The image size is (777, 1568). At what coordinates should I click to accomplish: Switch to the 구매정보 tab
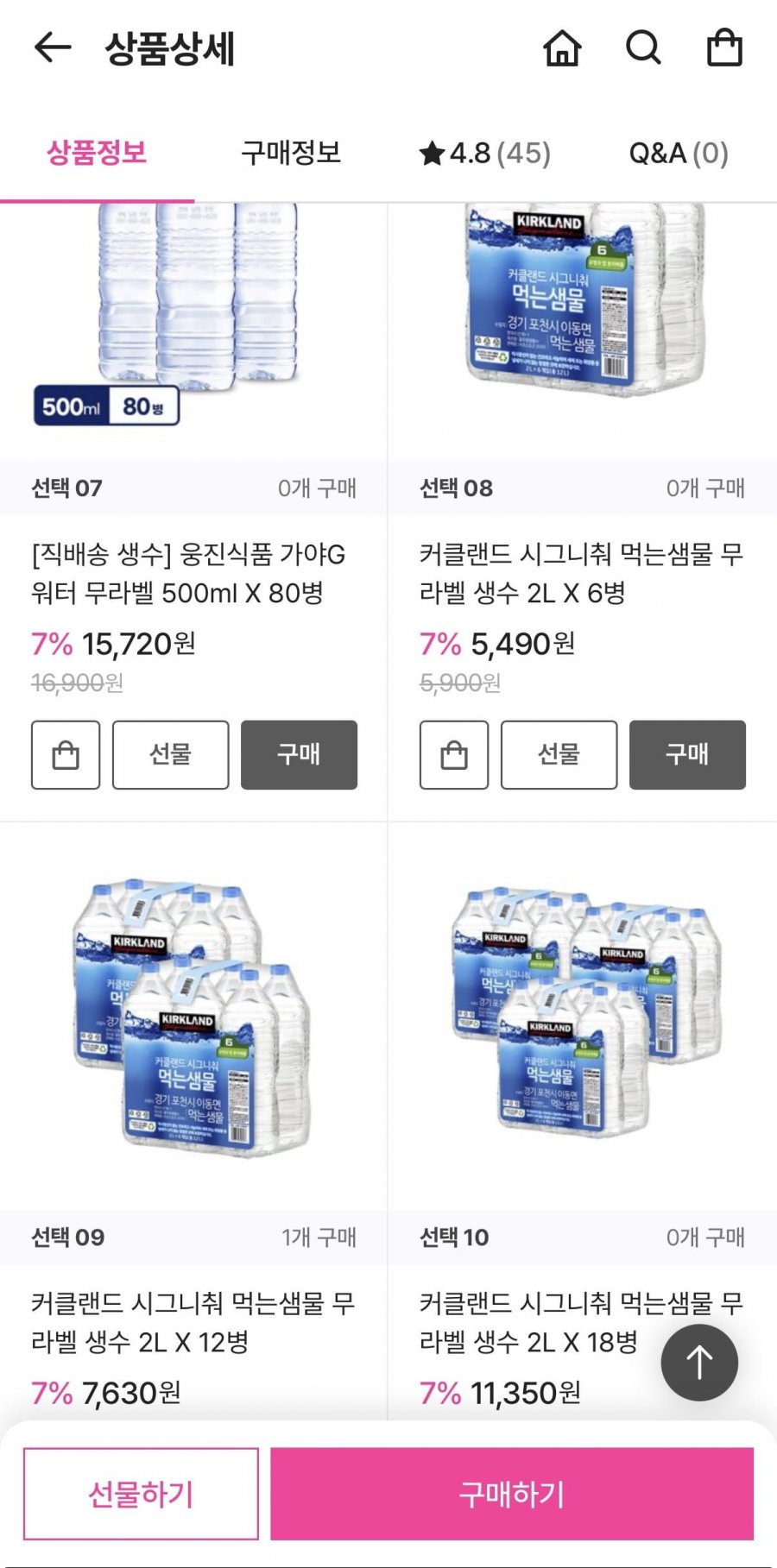pyautogui.click(x=291, y=154)
